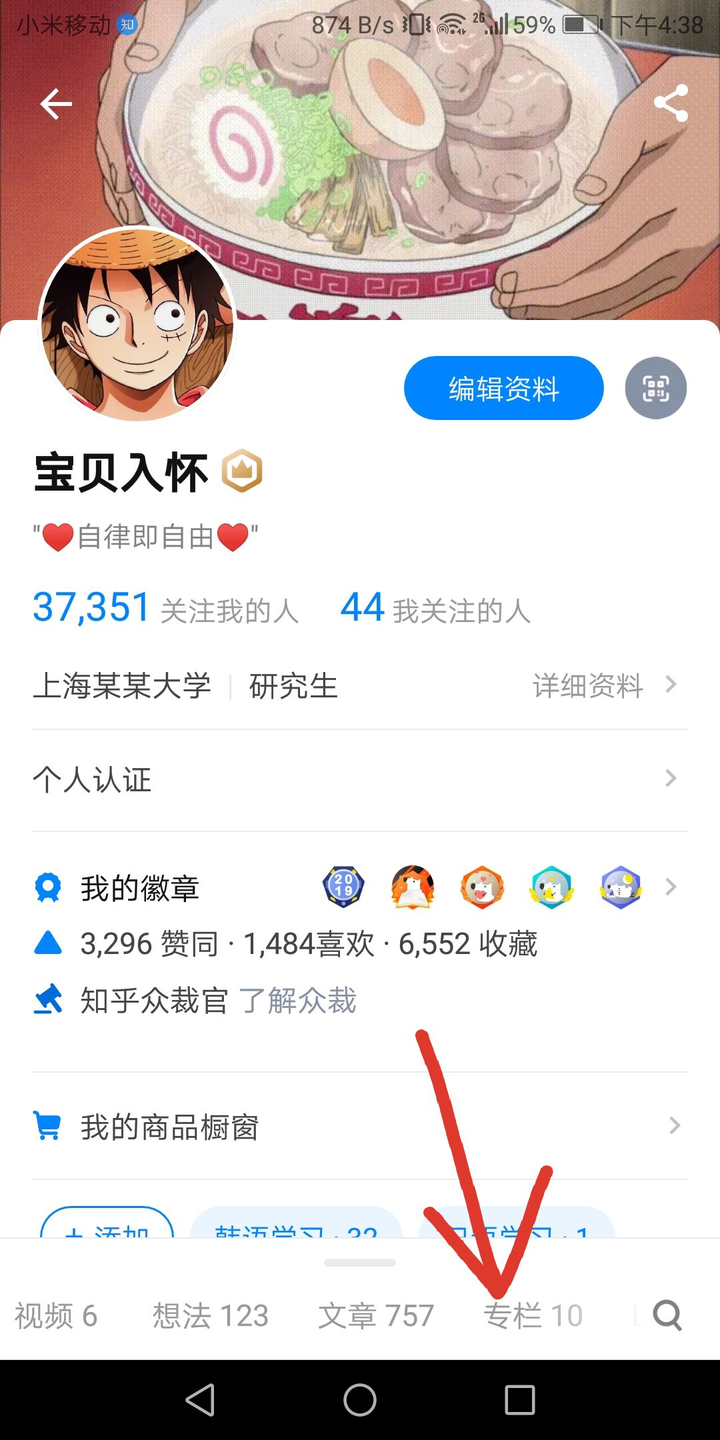
Task: Switch to the 文章 757 tab
Action: 376,1315
